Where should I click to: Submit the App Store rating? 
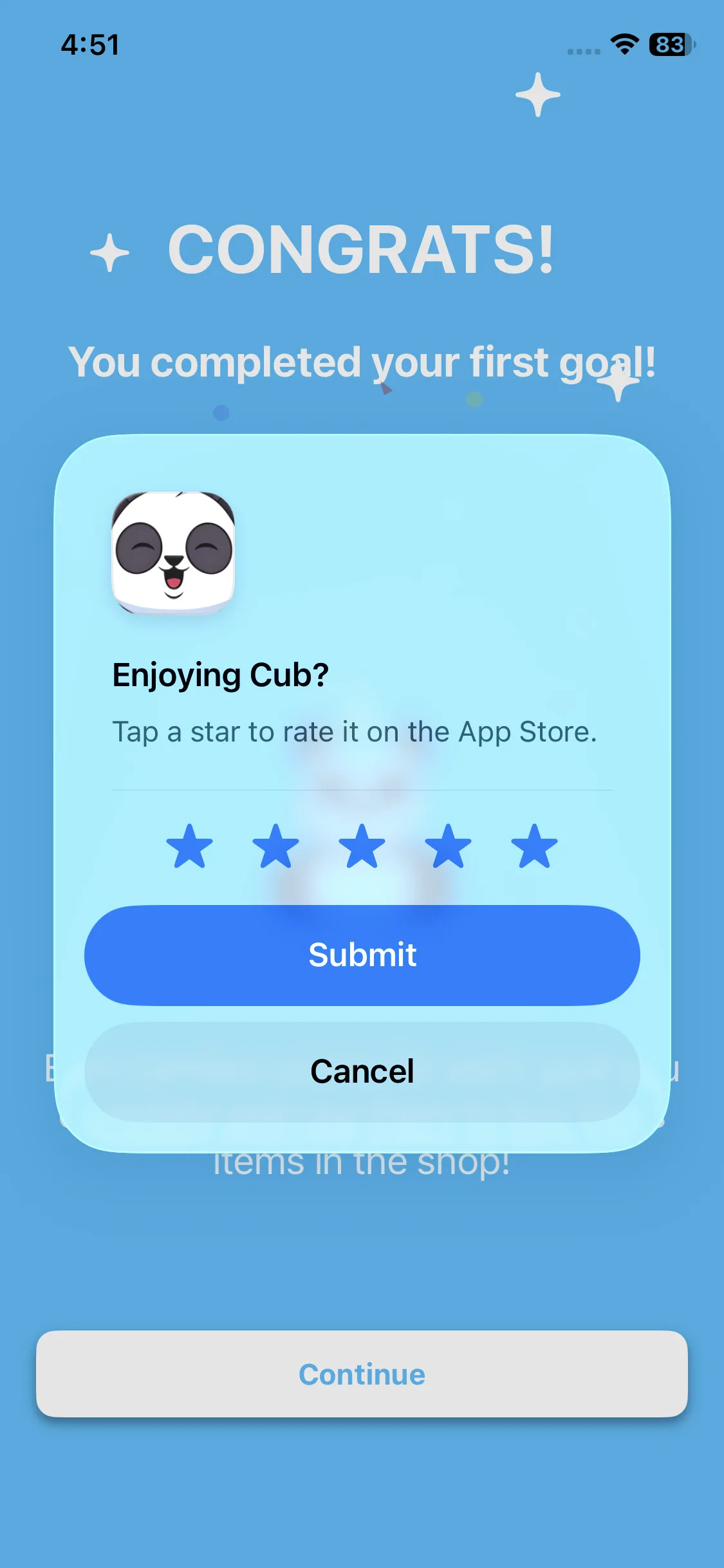[x=362, y=955]
